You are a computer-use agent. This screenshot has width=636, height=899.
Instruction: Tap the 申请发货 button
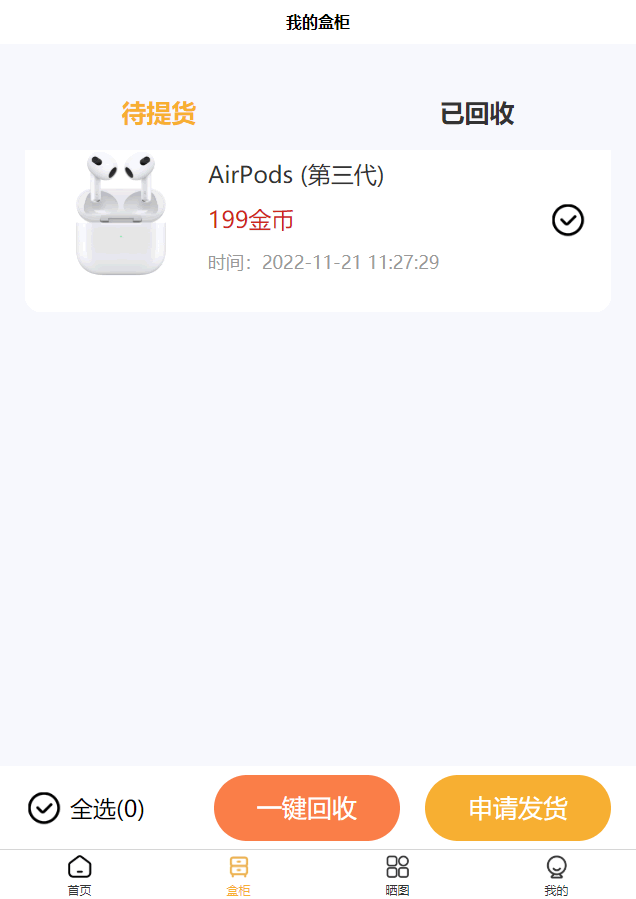click(x=518, y=808)
